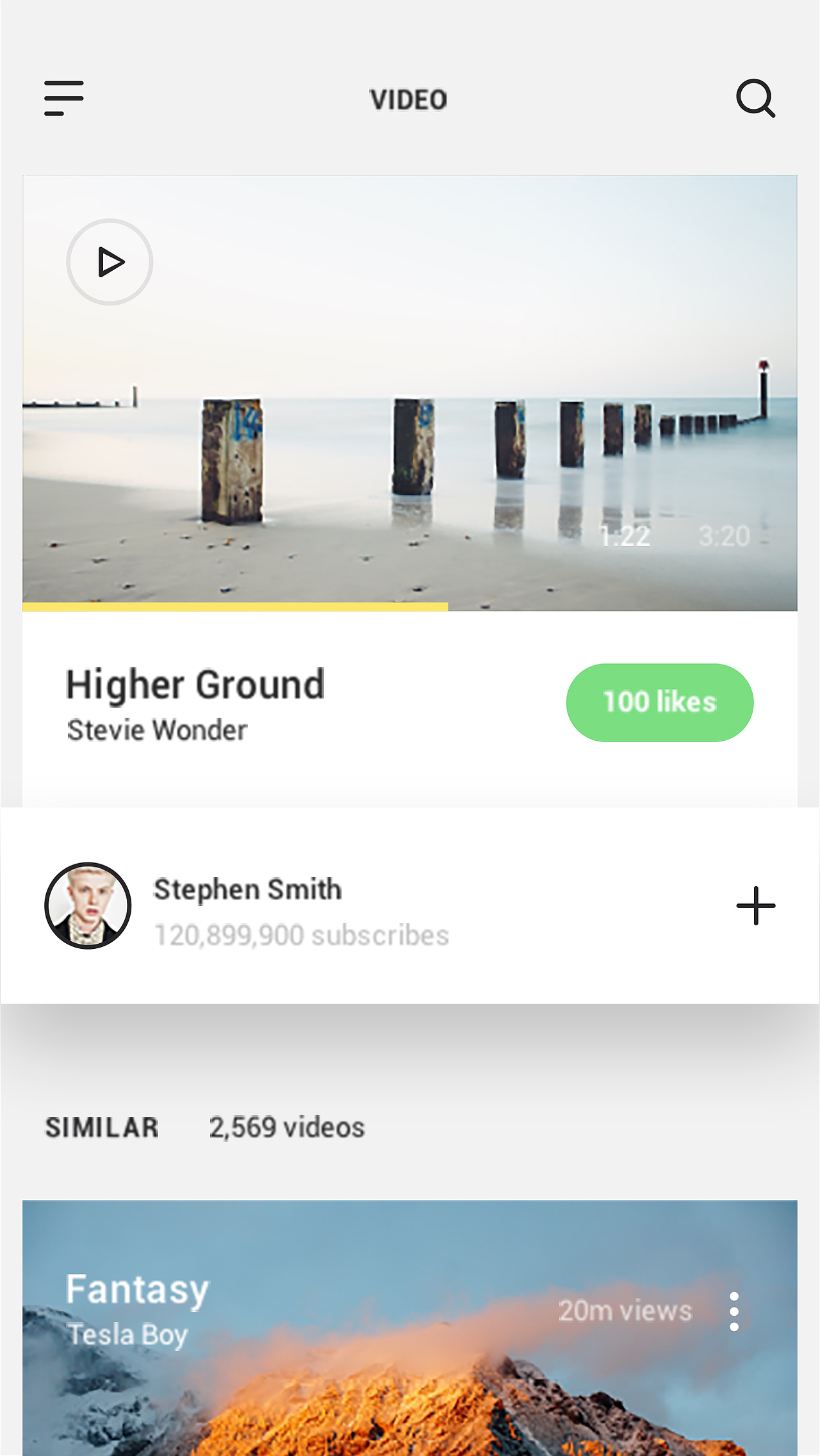The image size is (820, 1456).
Task: Open Stephen Smith's channel profile
Action: click(88, 905)
